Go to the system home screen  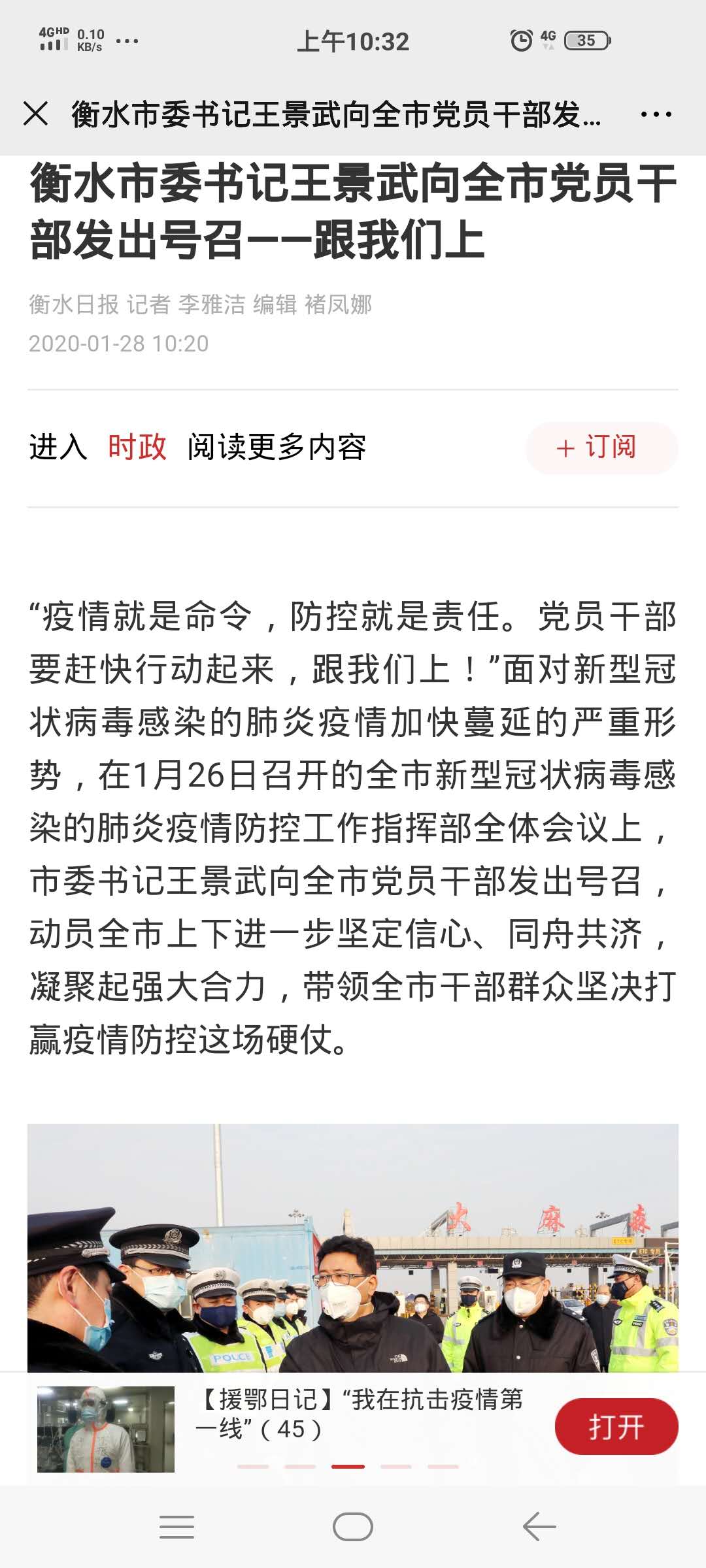coord(353,1527)
